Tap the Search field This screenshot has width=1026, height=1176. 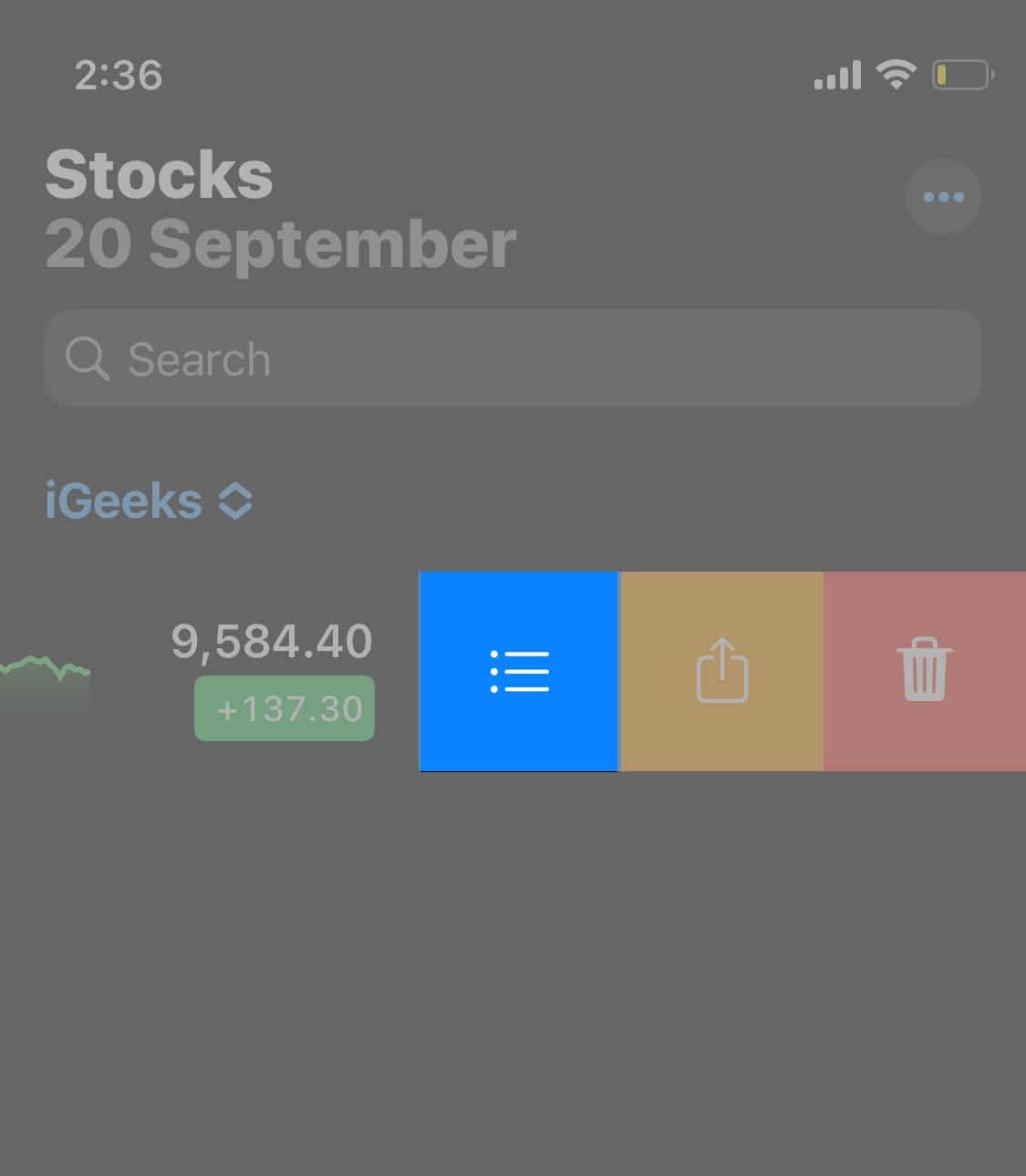coord(513,359)
